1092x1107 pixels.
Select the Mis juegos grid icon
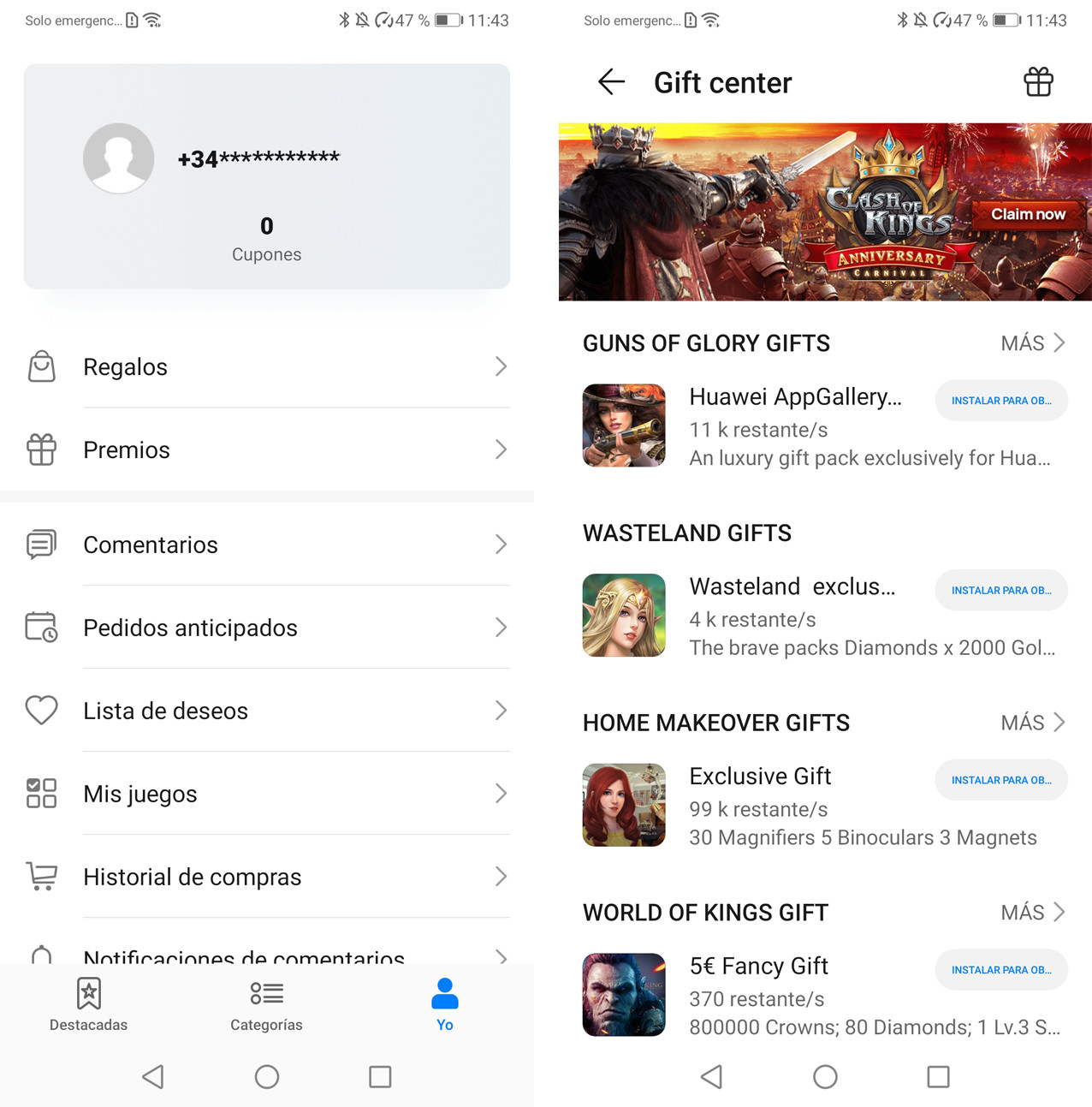tap(40, 794)
